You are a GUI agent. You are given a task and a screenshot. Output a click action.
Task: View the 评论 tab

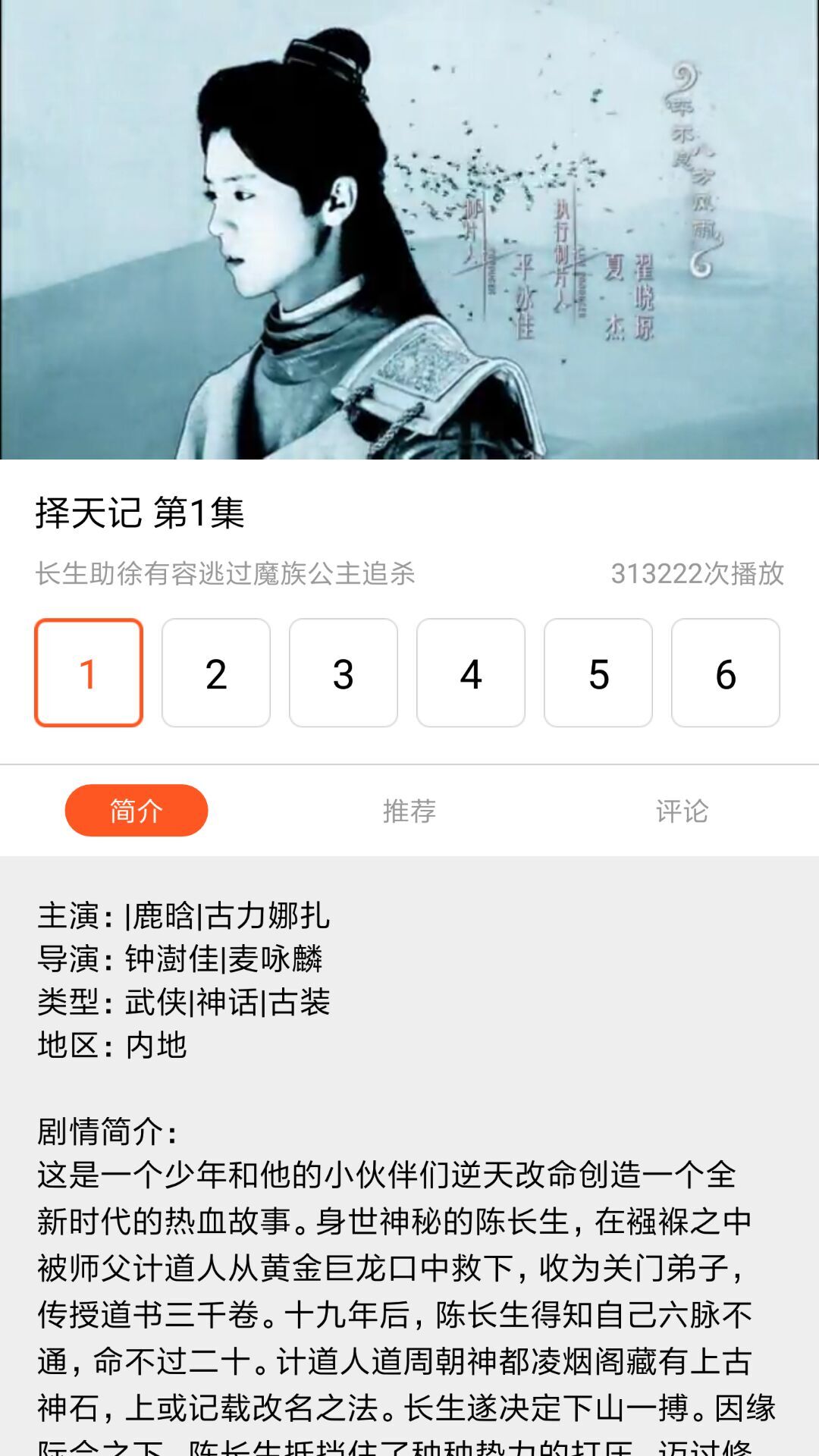682,811
